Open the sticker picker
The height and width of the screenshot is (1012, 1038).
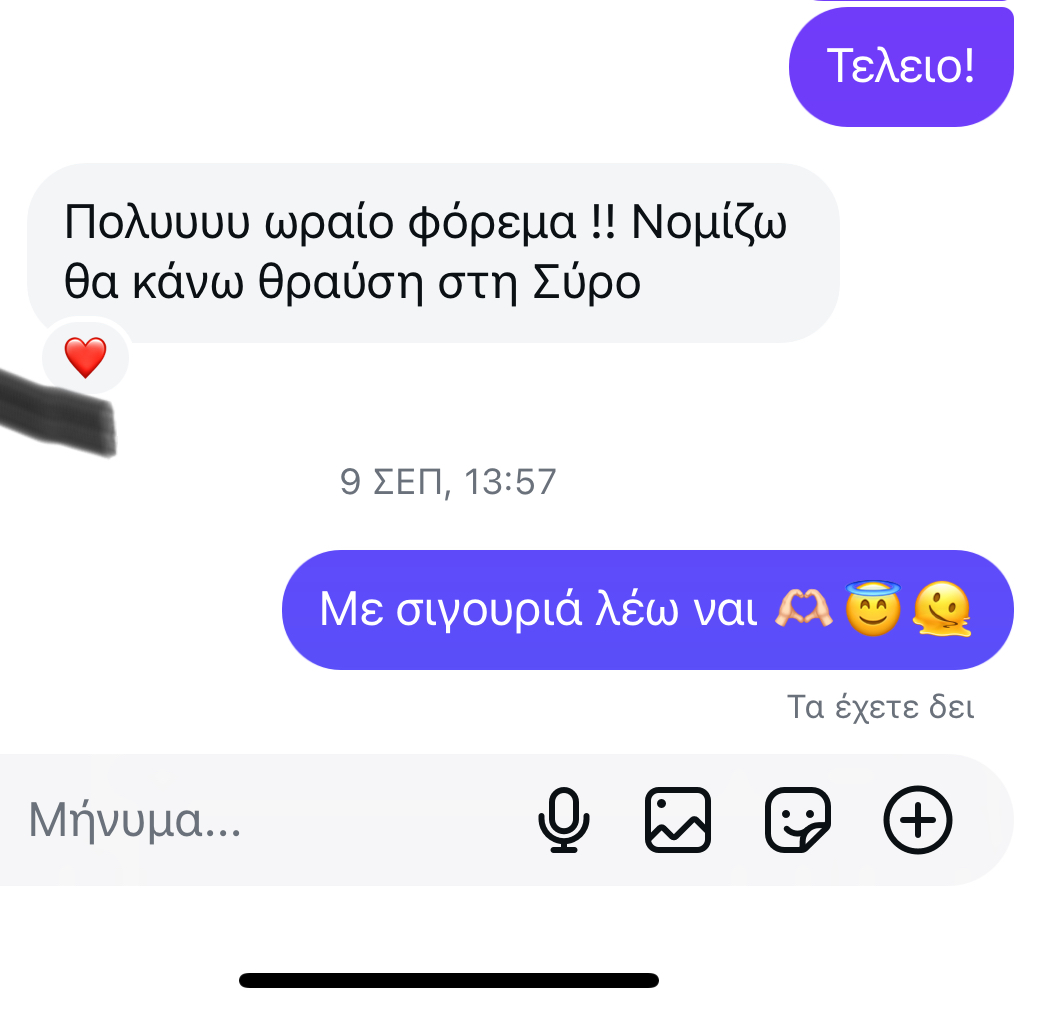(x=798, y=820)
